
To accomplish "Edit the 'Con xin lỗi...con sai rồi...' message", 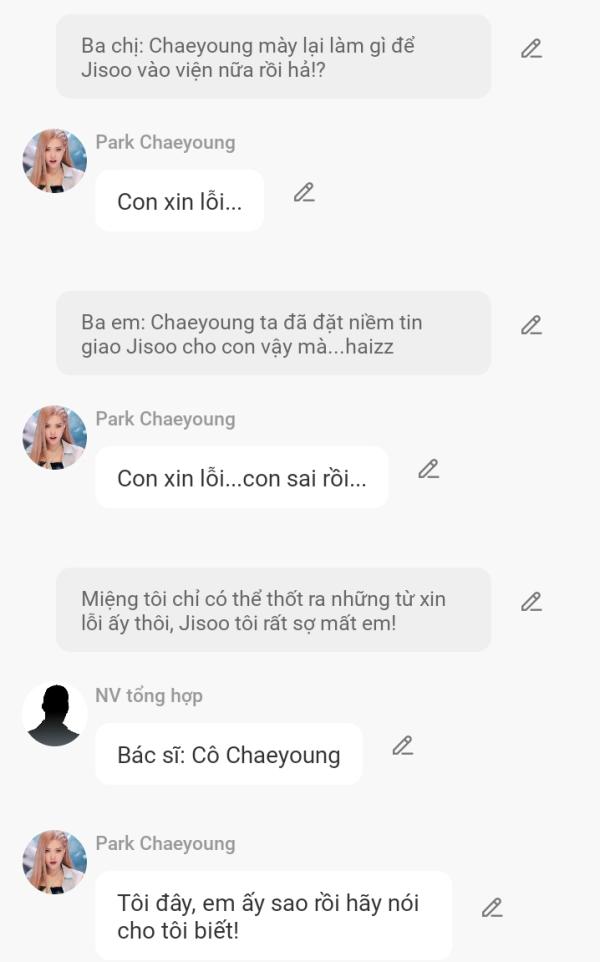I will [428, 469].
